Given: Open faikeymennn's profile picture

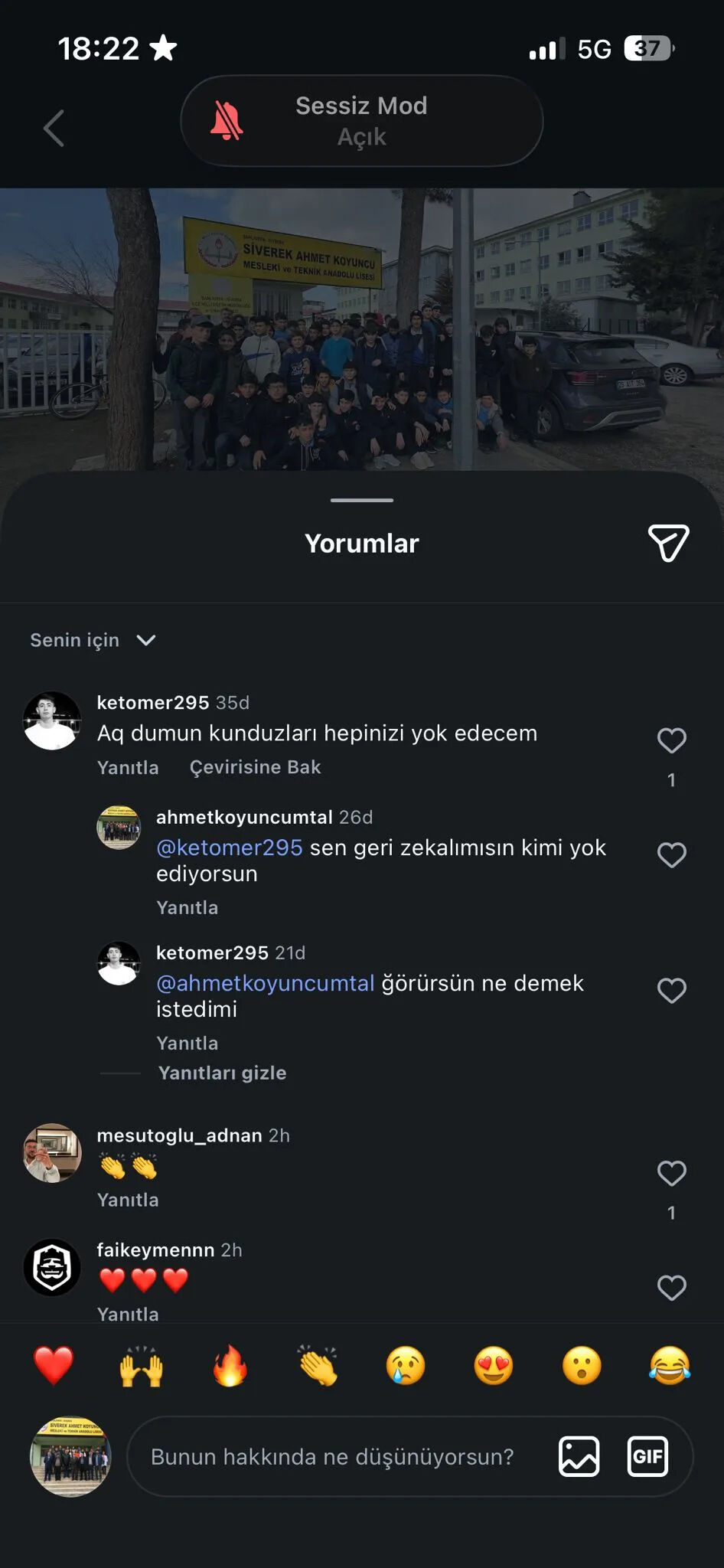Looking at the screenshot, I should pyautogui.click(x=52, y=1267).
